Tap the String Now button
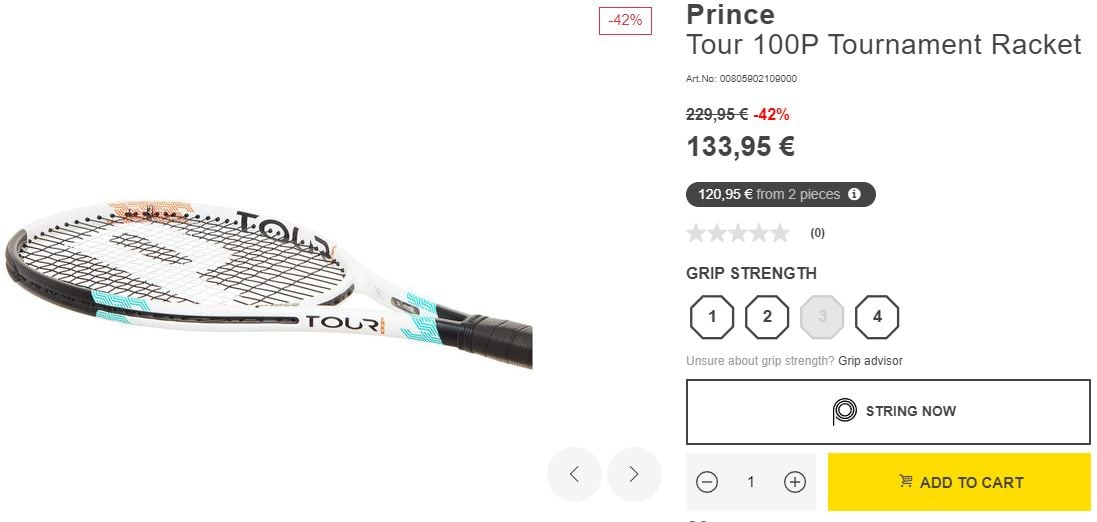 [888, 412]
